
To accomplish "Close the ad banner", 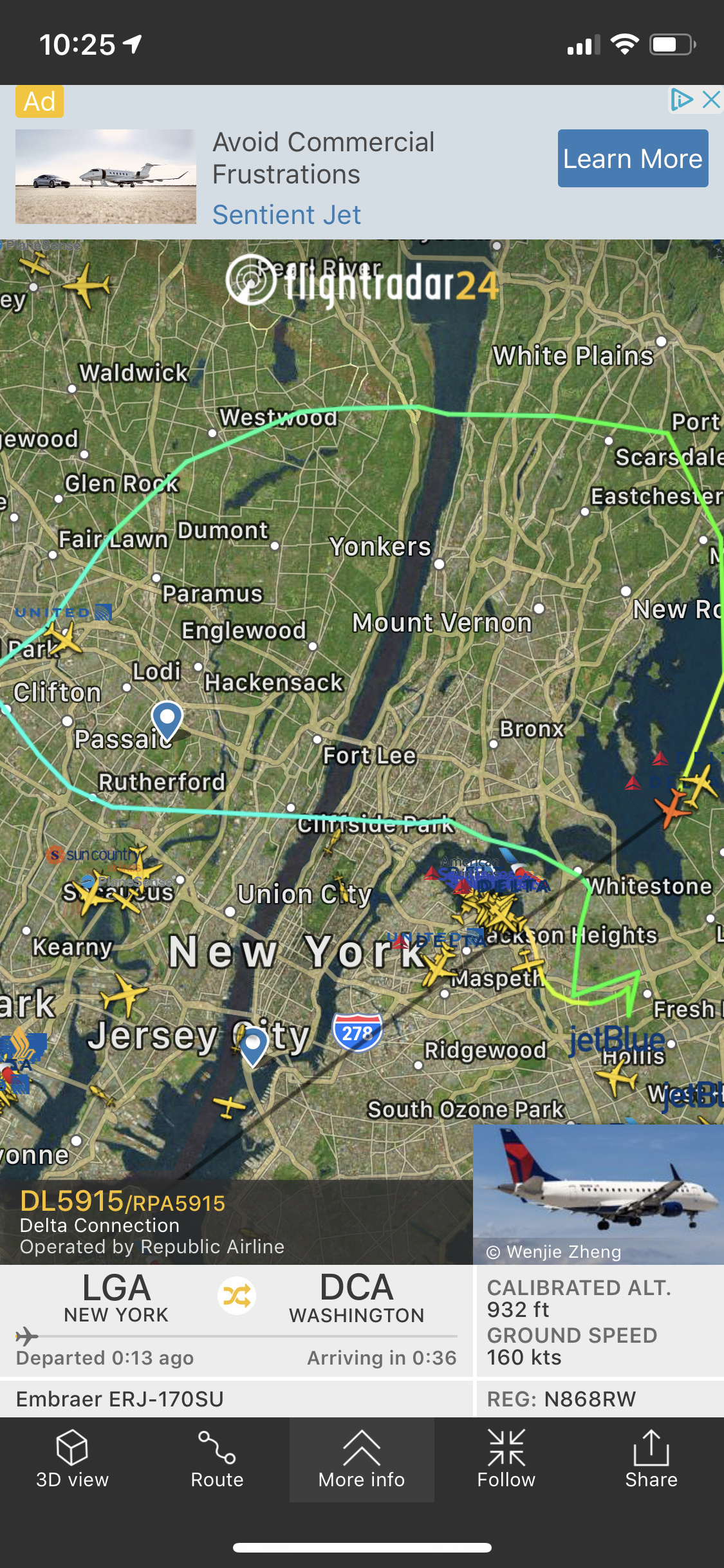I will [x=711, y=100].
